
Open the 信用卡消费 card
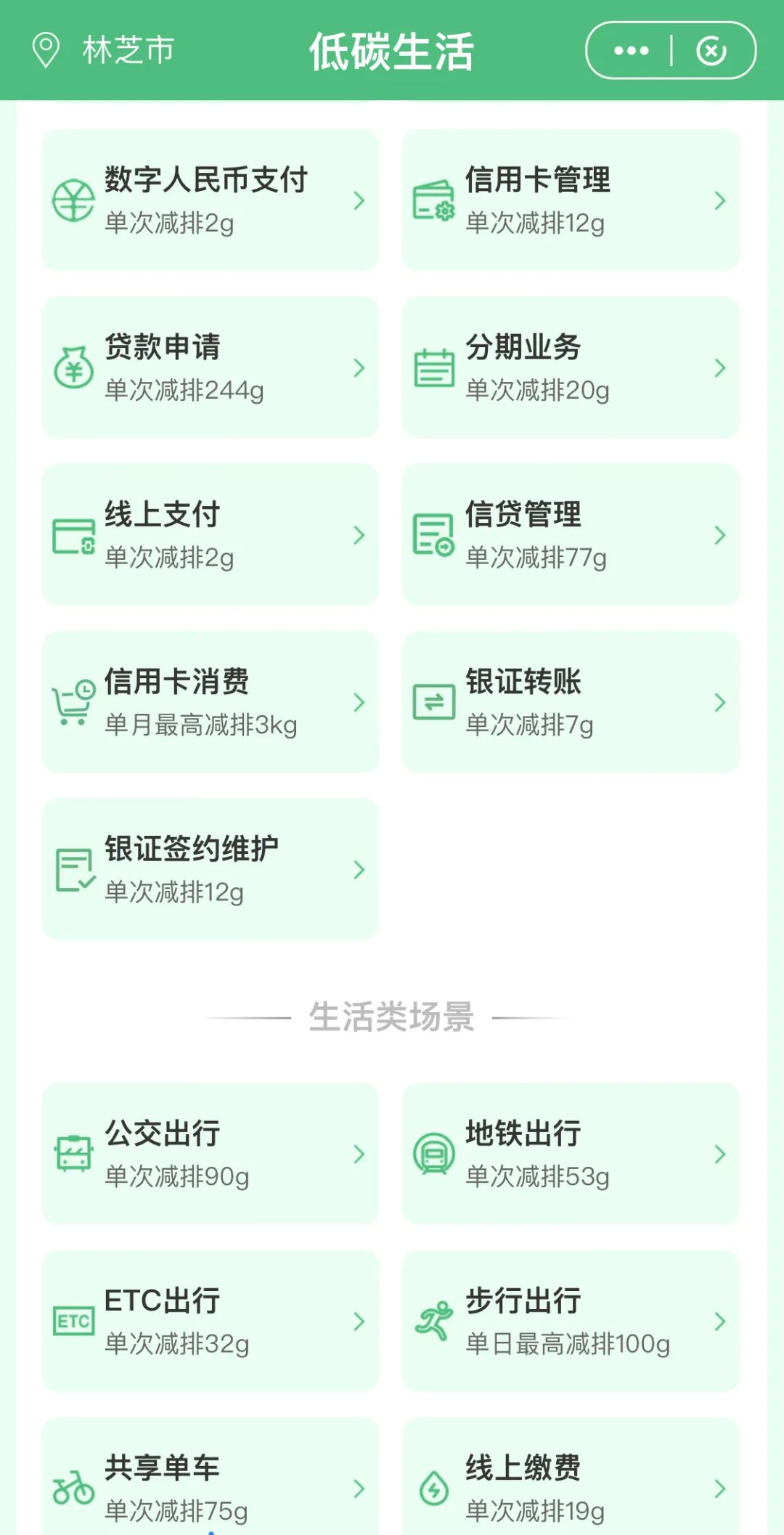(211, 702)
